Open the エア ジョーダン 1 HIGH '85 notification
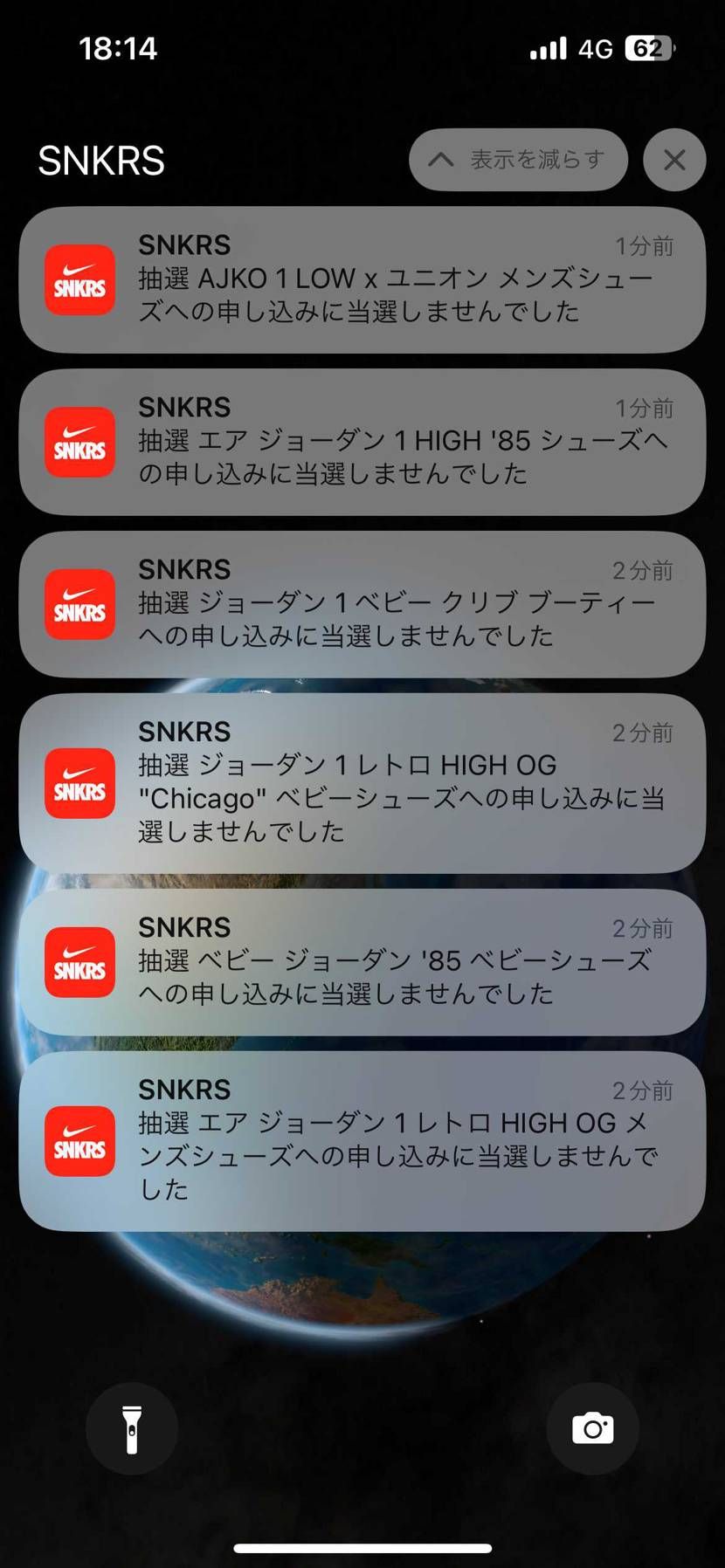The image size is (725, 1568). pos(362,442)
